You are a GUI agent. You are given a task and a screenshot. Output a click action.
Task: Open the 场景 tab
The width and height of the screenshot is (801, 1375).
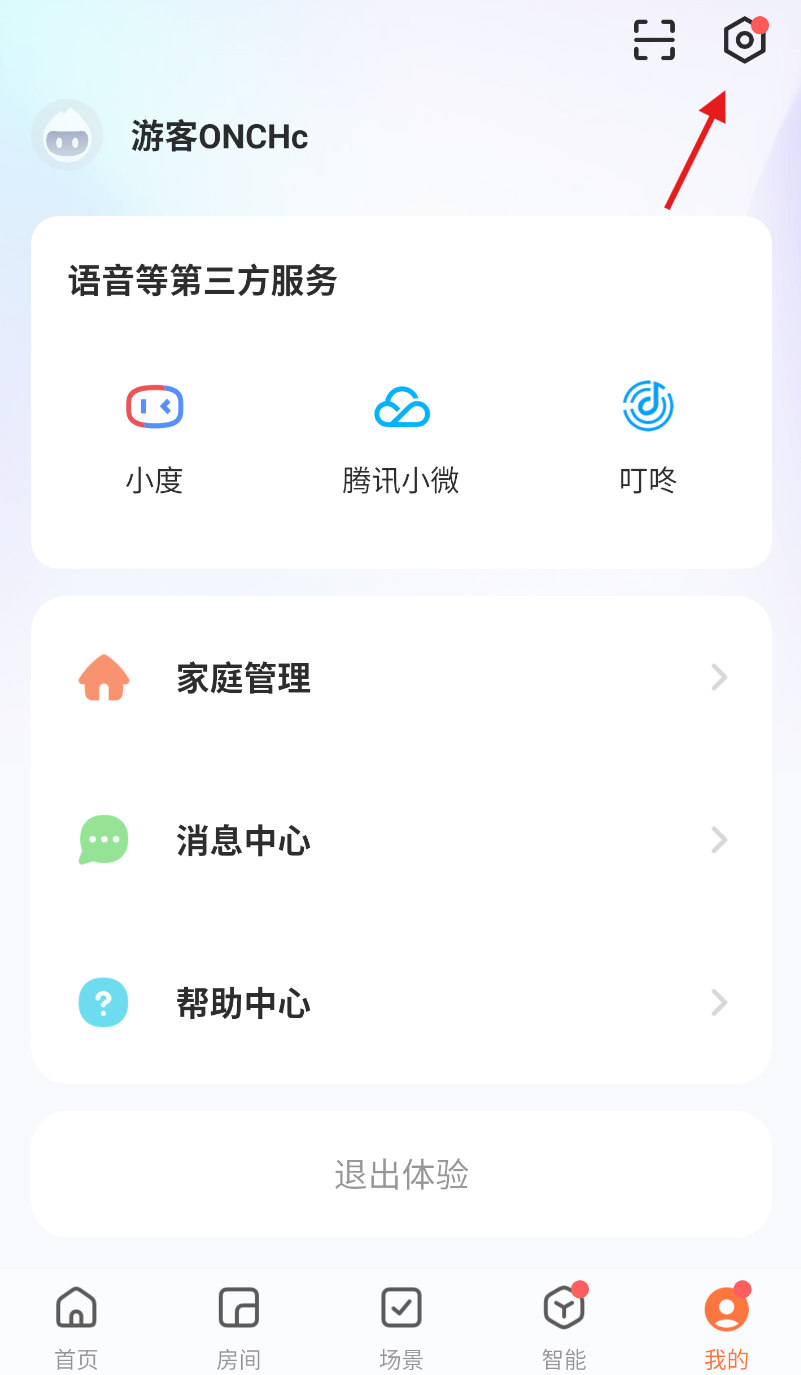click(x=401, y=1323)
